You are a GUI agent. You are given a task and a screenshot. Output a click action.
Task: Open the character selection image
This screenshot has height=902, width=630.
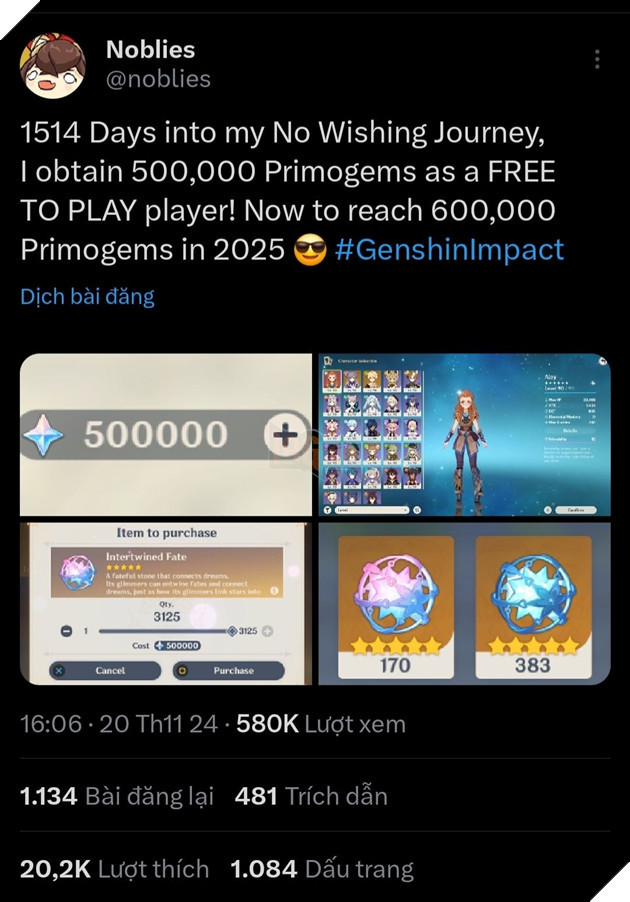point(464,434)
